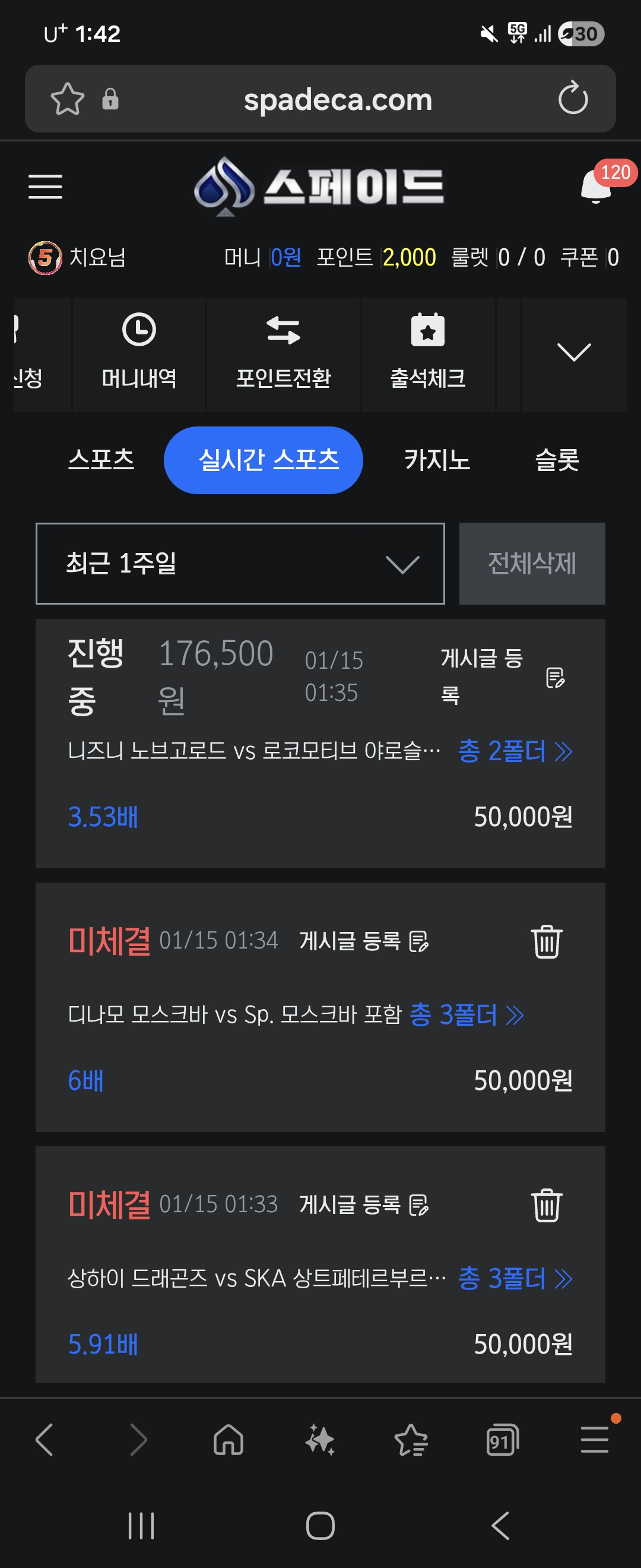The height and width of the screenshot is (1568, 641).
Task: View 총 2폴더 details of 니즈니 노브고로드 bet
Action: pos(515,751)
